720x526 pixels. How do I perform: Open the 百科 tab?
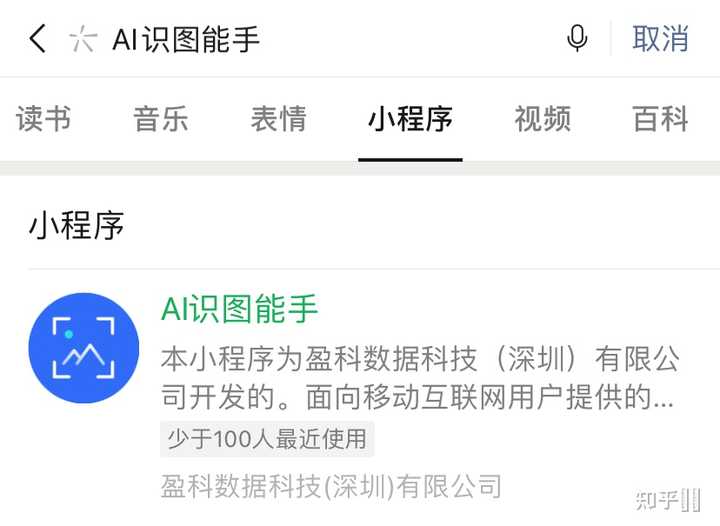tap(661, 119)
